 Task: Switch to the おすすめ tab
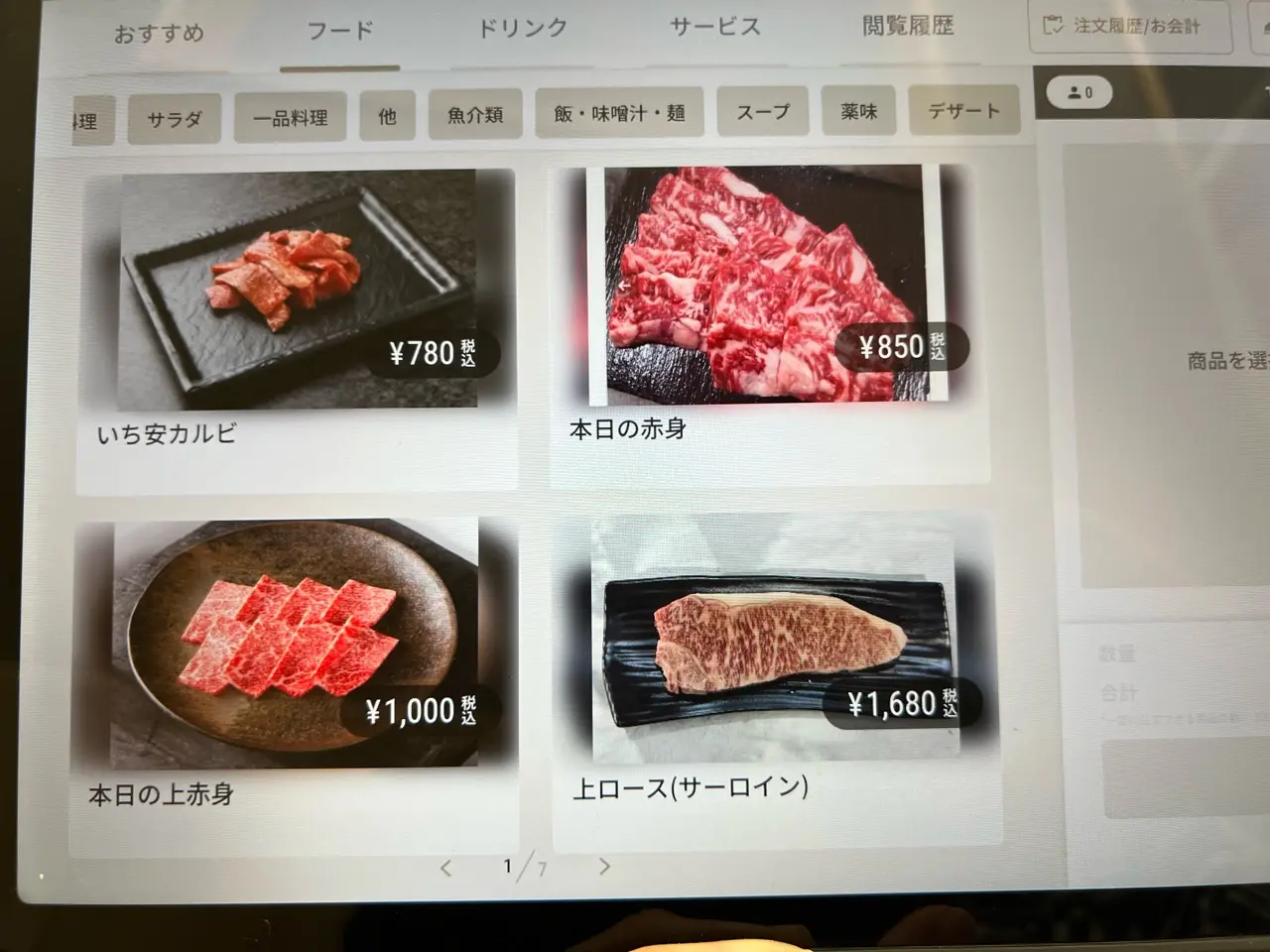click(x=159, y=34)
